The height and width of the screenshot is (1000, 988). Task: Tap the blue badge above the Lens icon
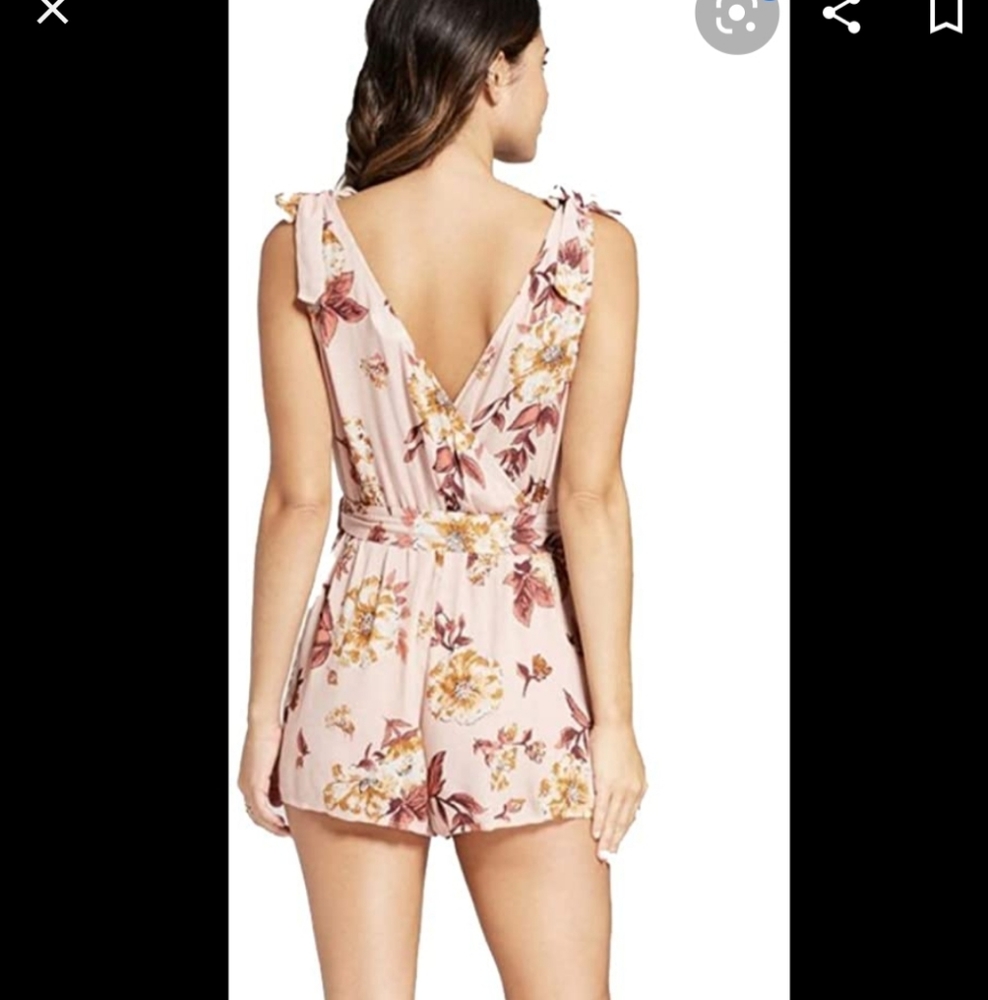[768, 3]
